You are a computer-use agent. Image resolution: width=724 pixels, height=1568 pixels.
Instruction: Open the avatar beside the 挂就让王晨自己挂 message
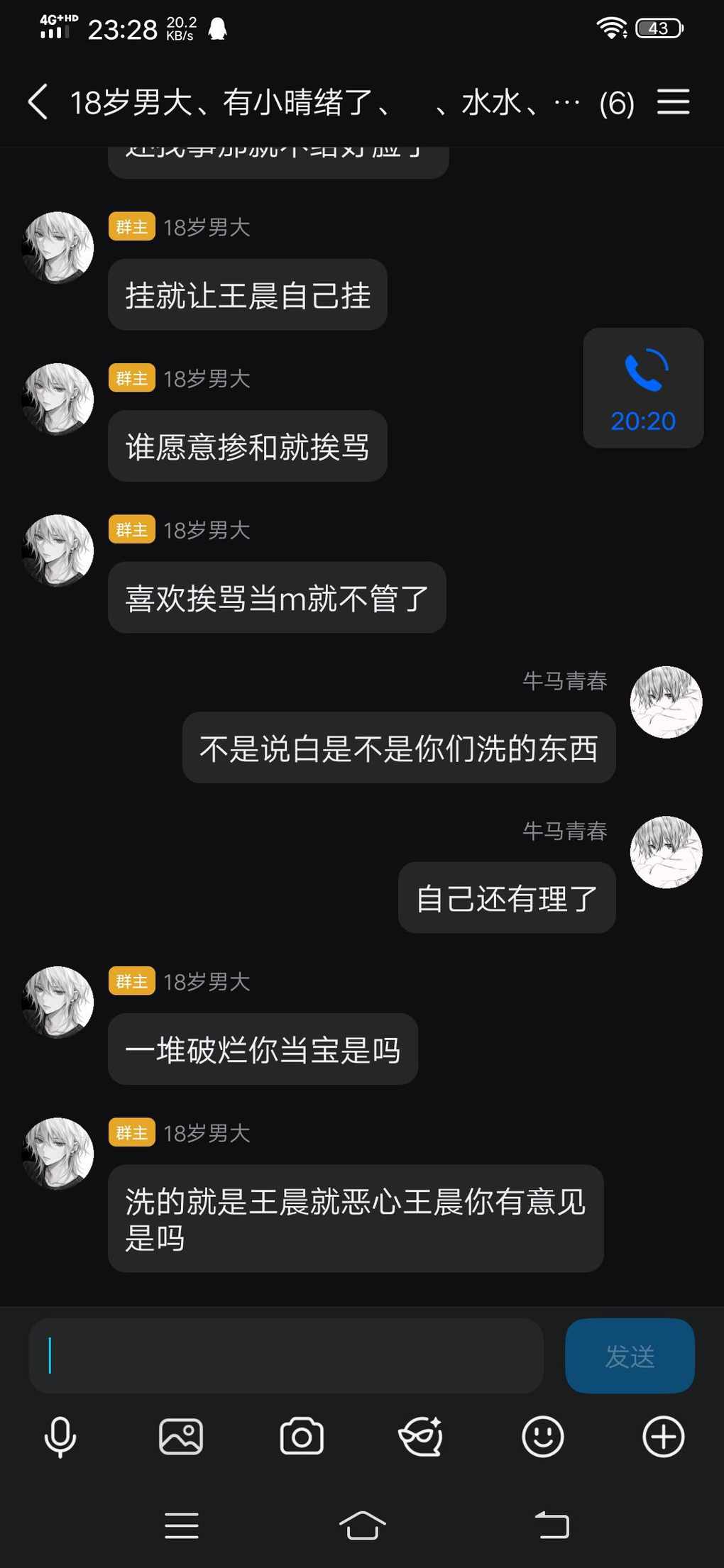58,248
